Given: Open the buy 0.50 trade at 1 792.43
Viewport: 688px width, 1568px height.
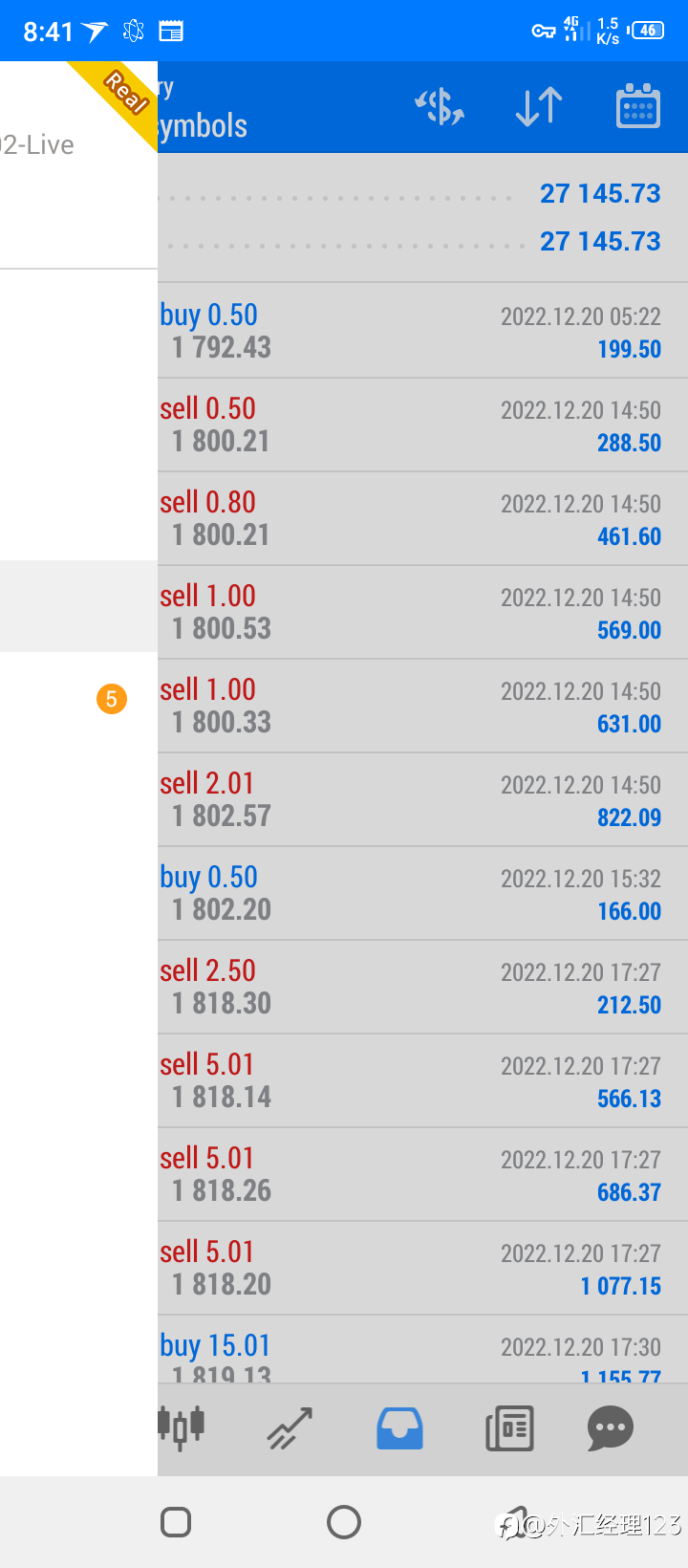Looking at the screenshot, I should pyautogui.click(x=422, y=331).
